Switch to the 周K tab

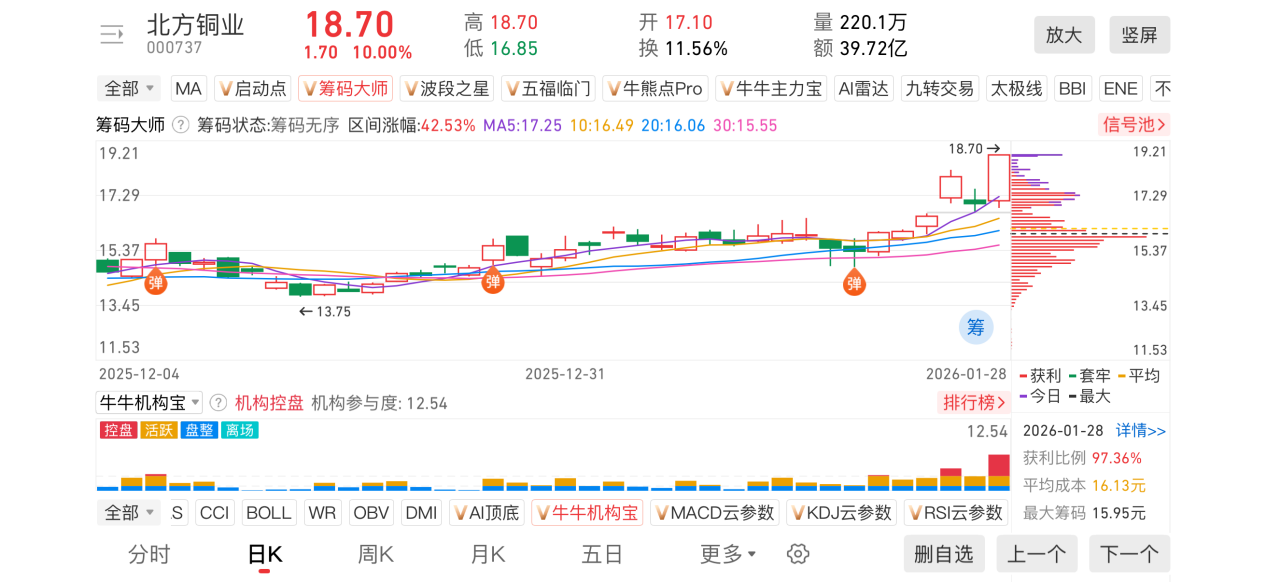[x=376, y=554]
